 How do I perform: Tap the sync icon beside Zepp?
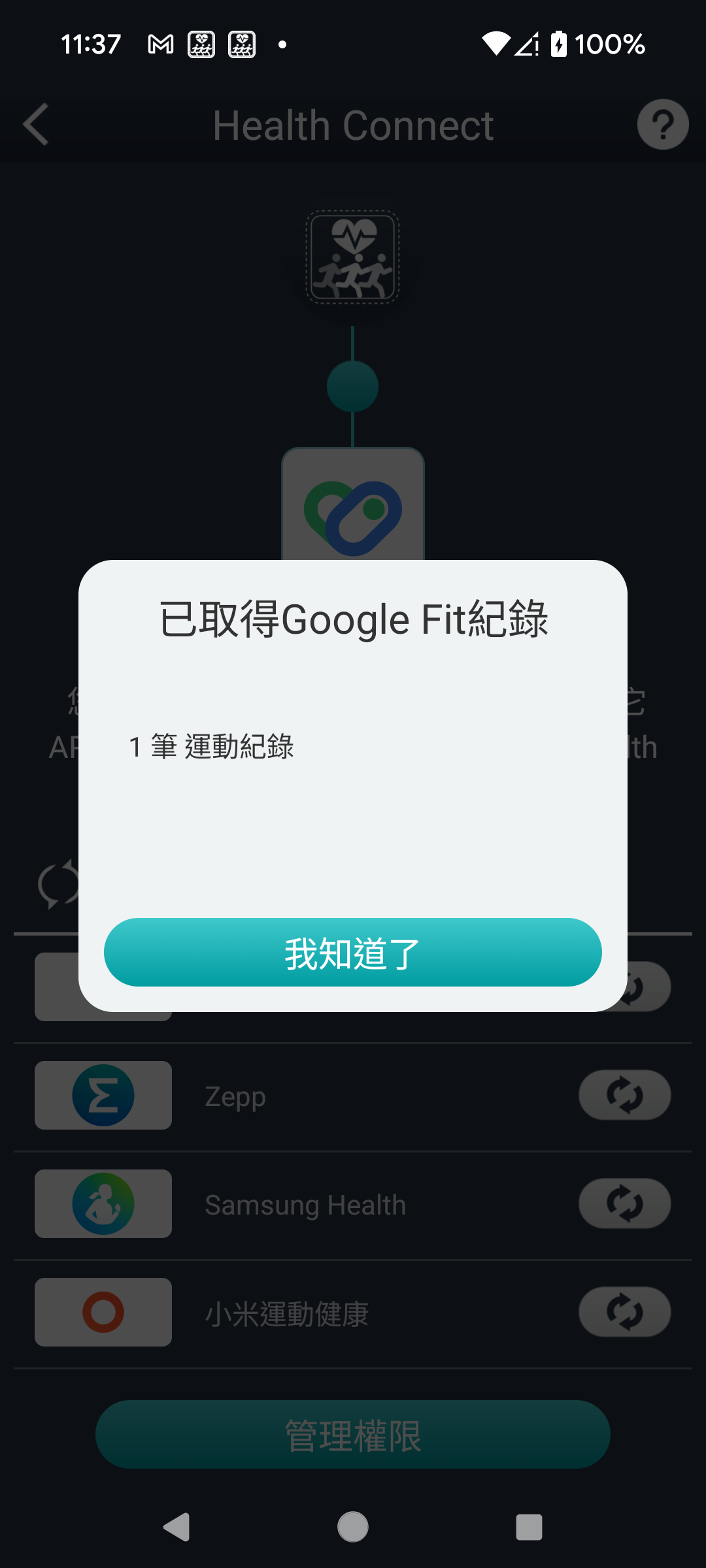pos(624,1096)
